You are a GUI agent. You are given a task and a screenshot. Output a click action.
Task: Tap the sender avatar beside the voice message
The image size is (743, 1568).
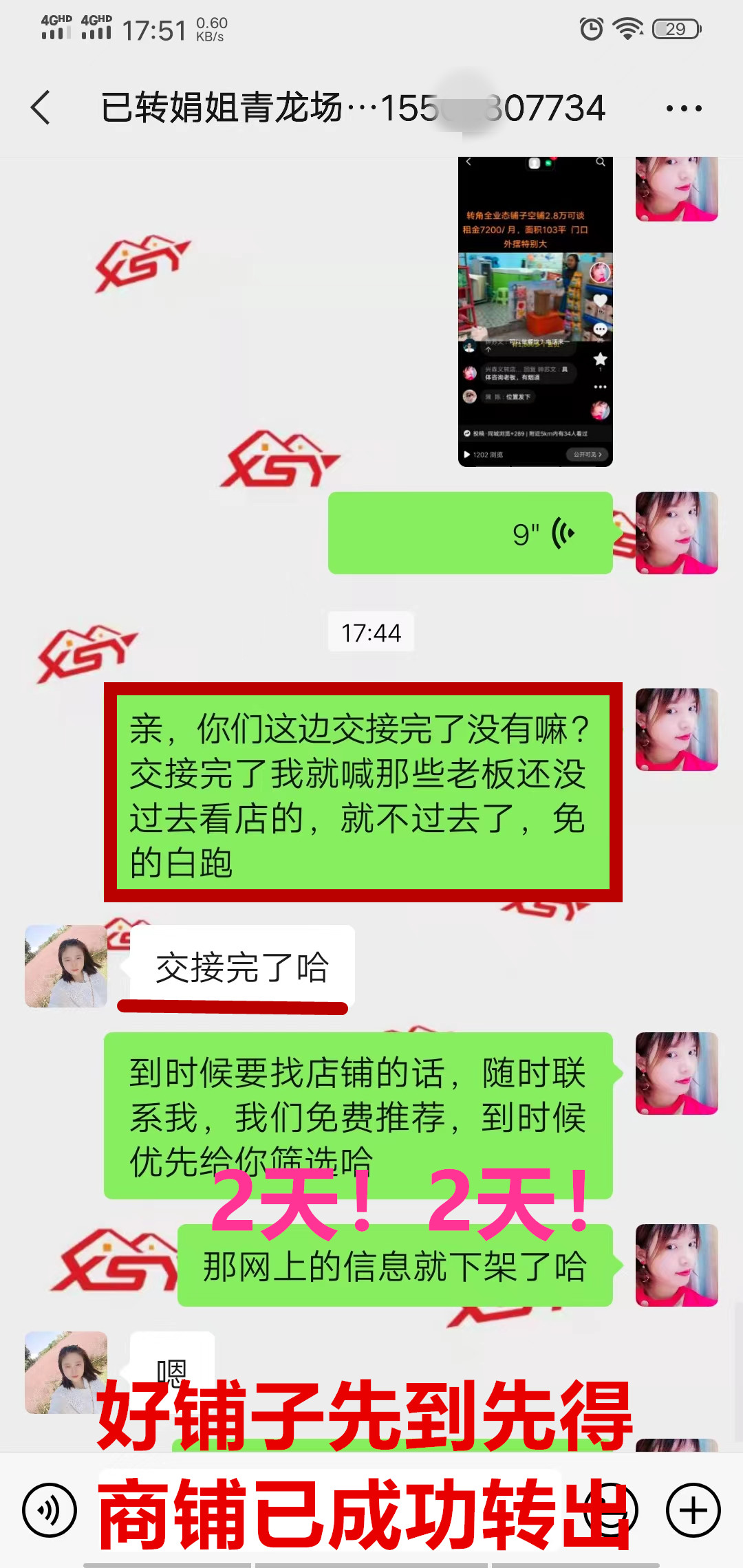676,533
